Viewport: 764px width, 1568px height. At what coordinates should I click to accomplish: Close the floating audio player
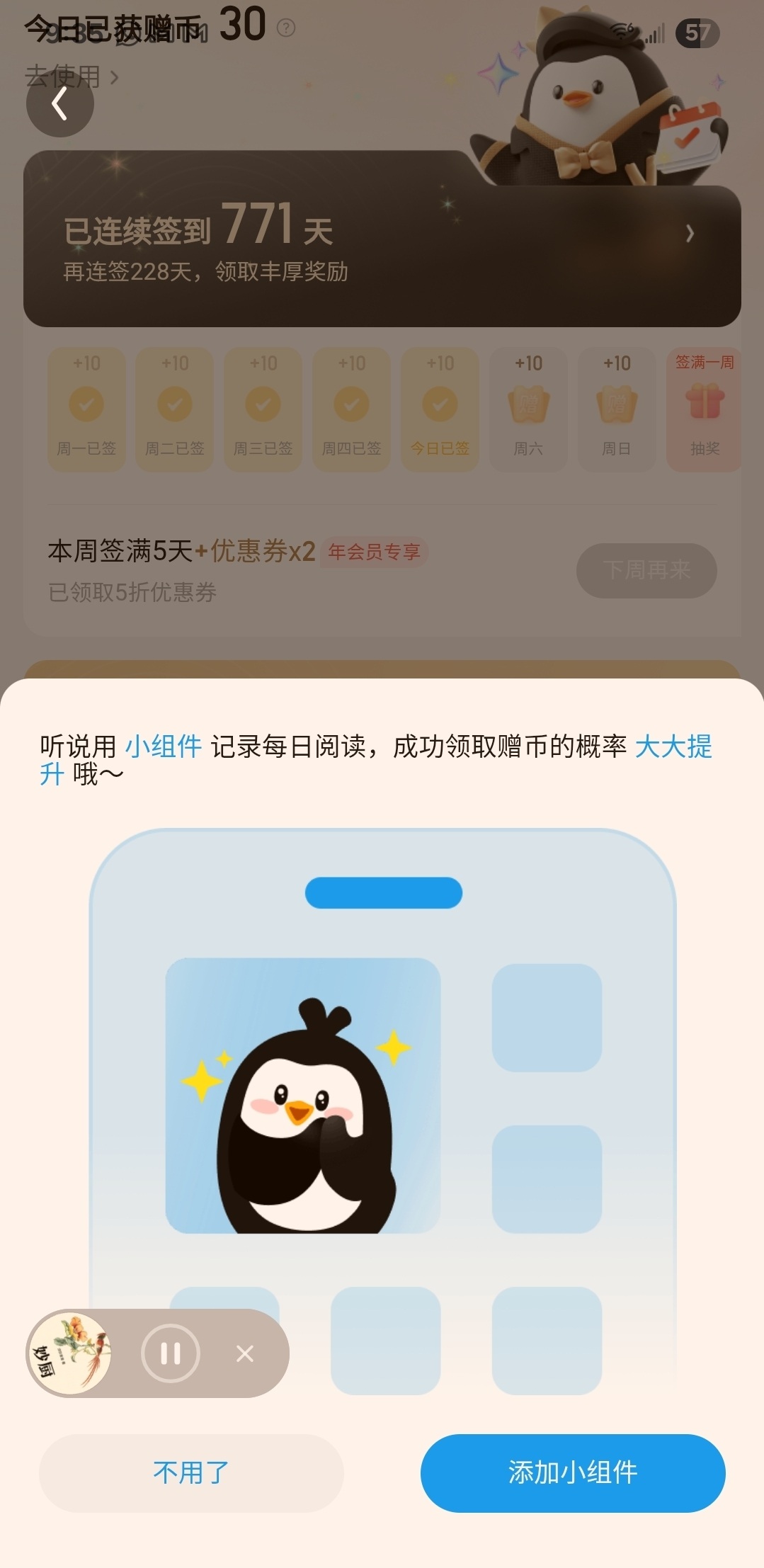click(x=245, y=1353)
